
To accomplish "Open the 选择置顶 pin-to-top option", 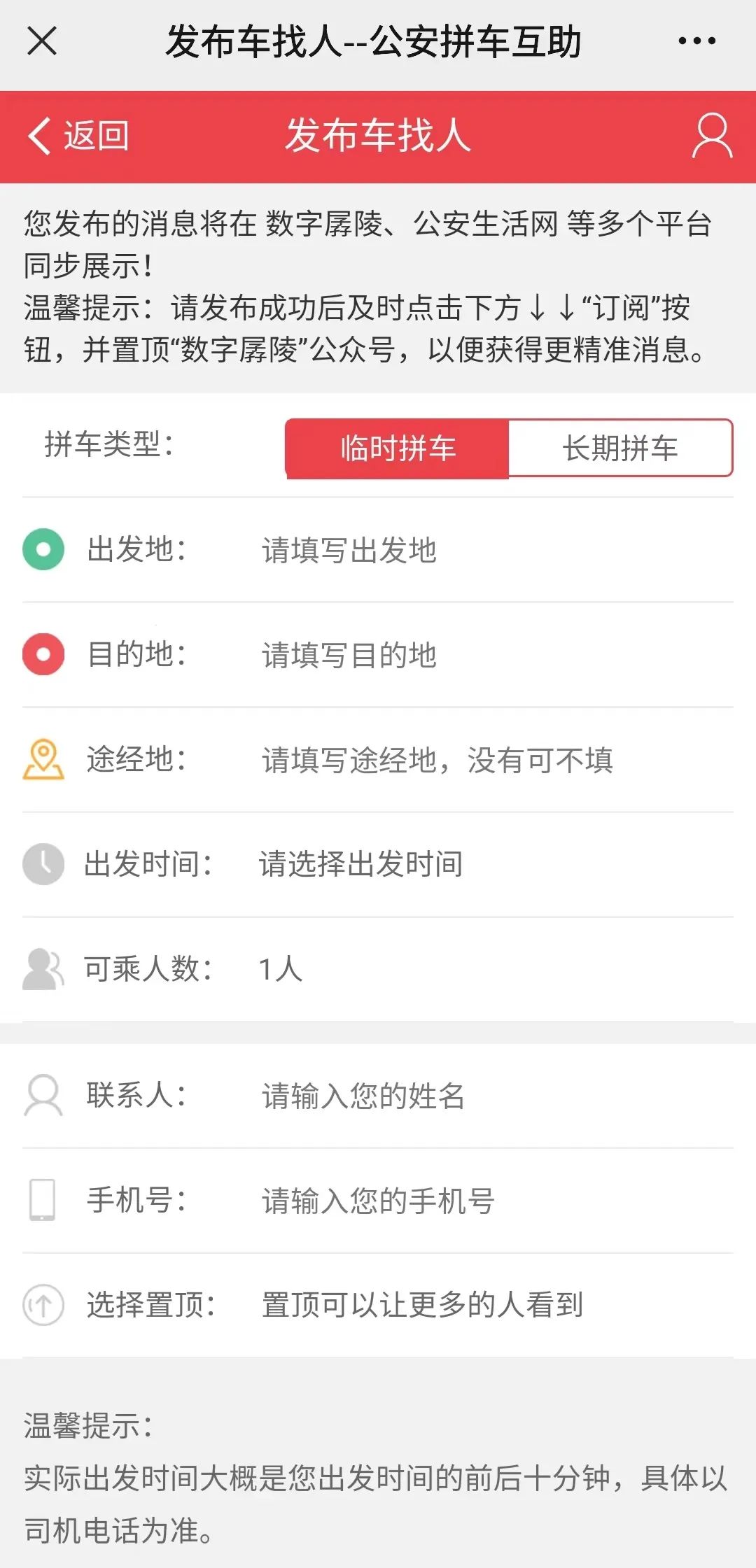I will pyautogui.click(x=378, y=1306).
